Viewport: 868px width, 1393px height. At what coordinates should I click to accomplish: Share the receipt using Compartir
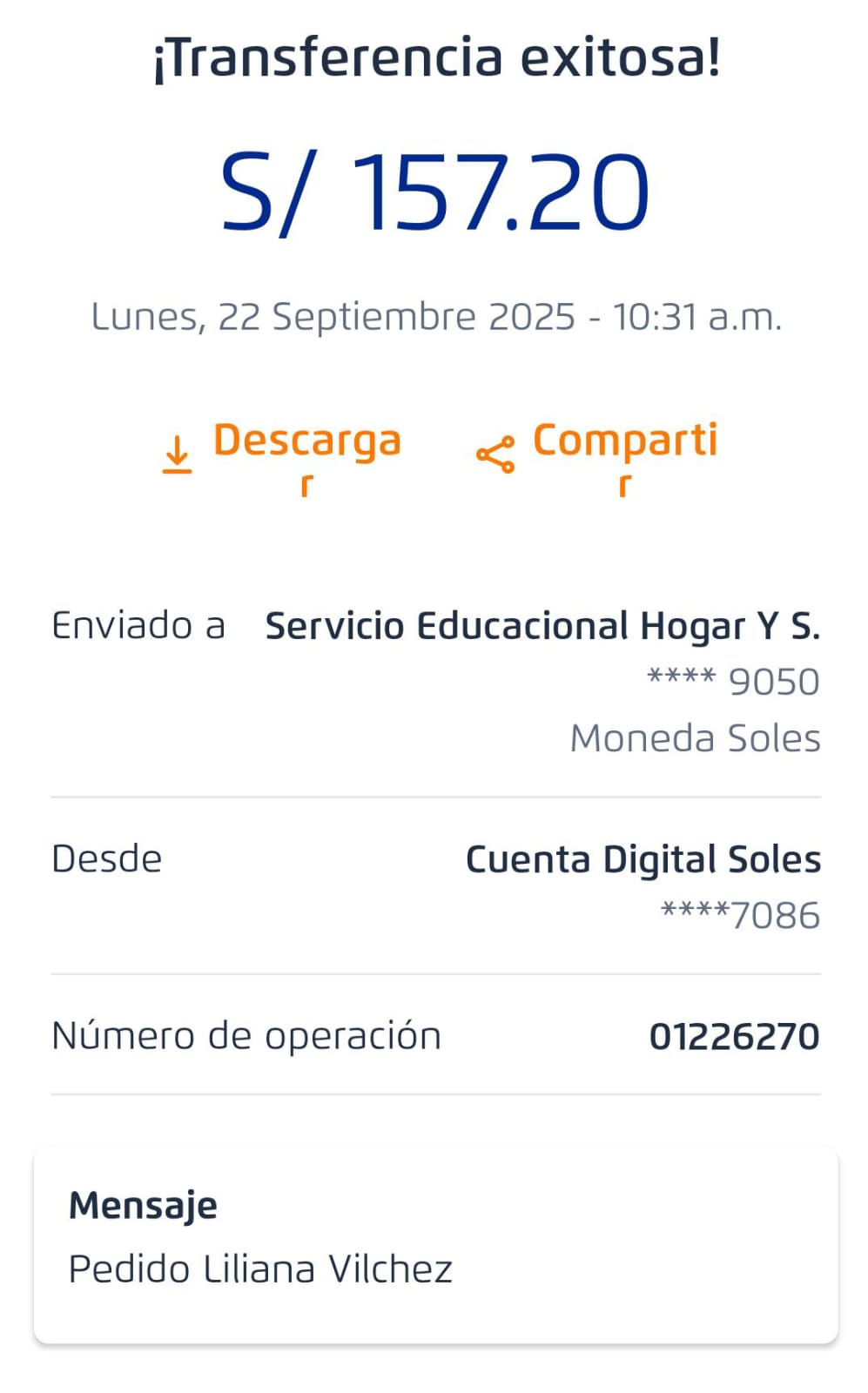pyautogui.click(x=599, y=453)
